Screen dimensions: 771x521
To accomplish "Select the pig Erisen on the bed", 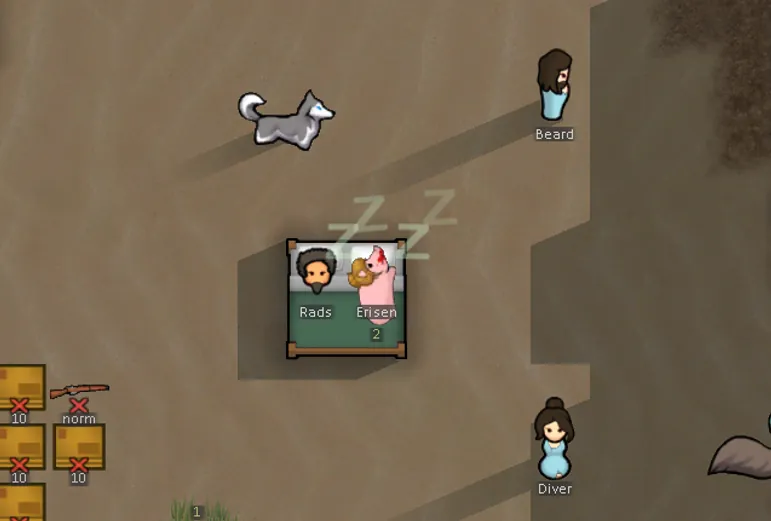I will coord(376,280).
